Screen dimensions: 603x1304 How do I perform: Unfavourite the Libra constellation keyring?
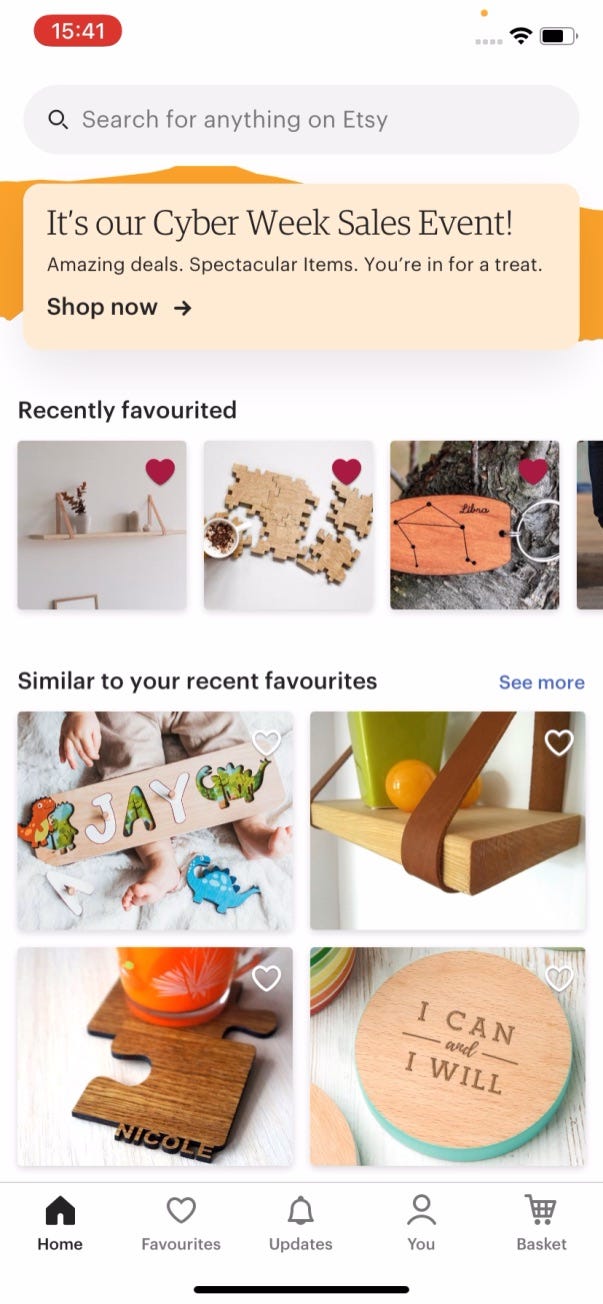click(x=532, y=470)
